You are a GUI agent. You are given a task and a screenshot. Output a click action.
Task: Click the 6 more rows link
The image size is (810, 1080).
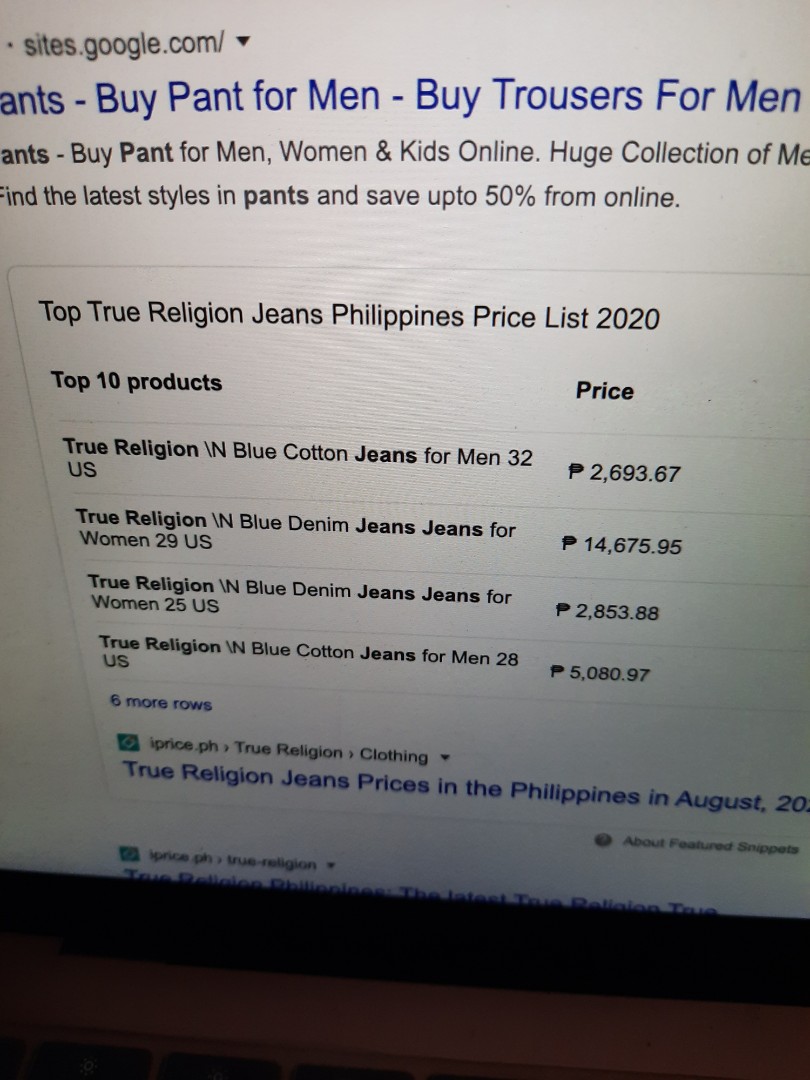coord(160,703)
